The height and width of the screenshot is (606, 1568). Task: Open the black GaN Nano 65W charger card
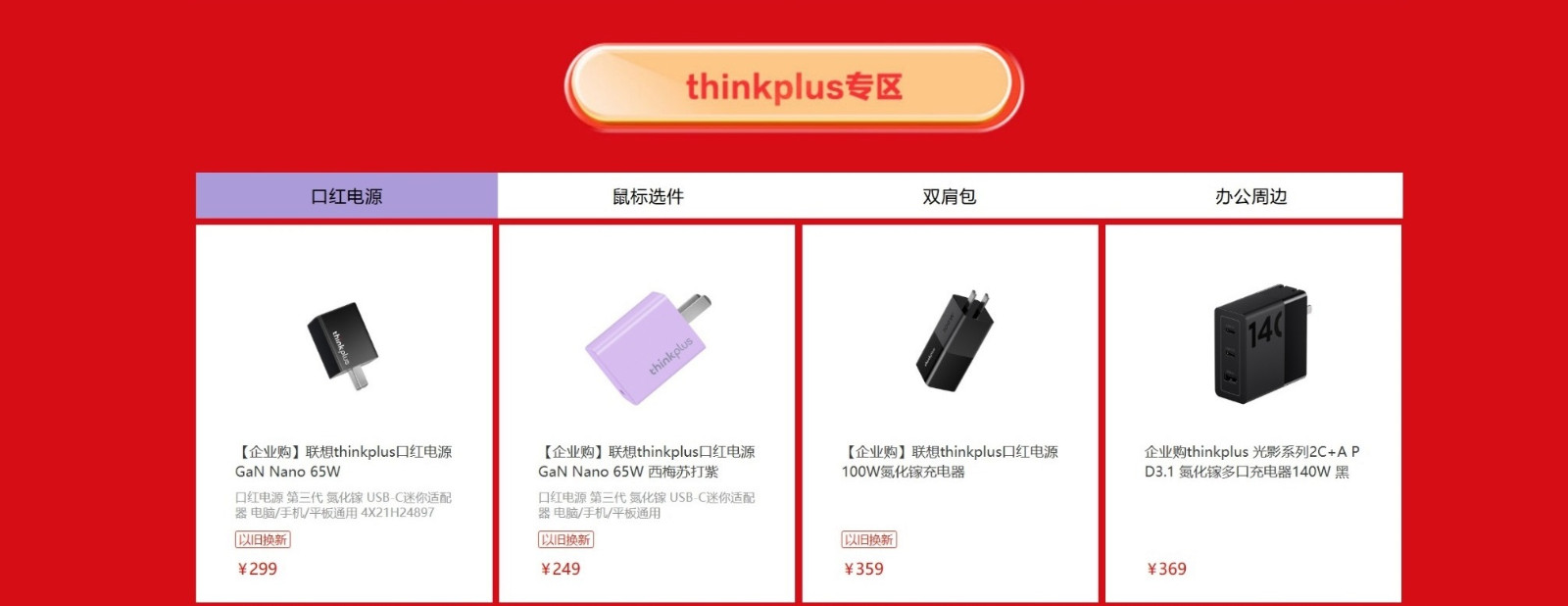pyautogui.click(x=344, y=412)
